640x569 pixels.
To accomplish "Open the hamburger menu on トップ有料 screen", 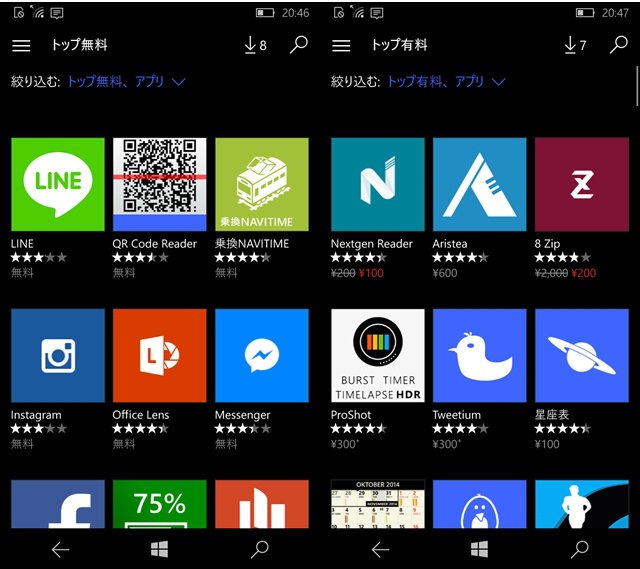I will tap(341, 46).
